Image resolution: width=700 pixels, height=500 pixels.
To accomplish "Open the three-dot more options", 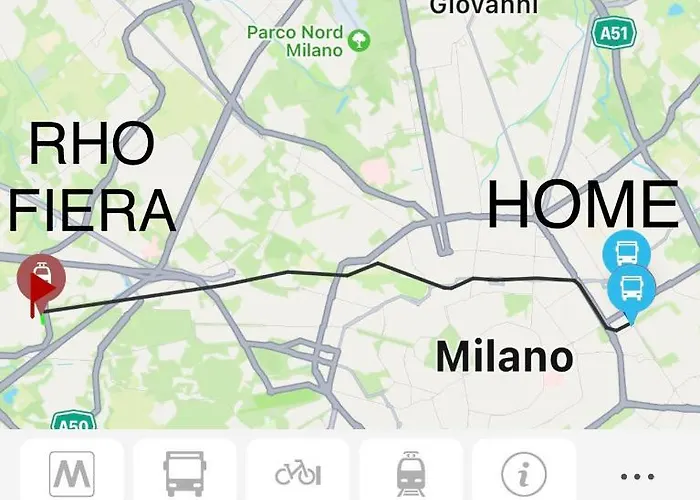I will point(637,476).
